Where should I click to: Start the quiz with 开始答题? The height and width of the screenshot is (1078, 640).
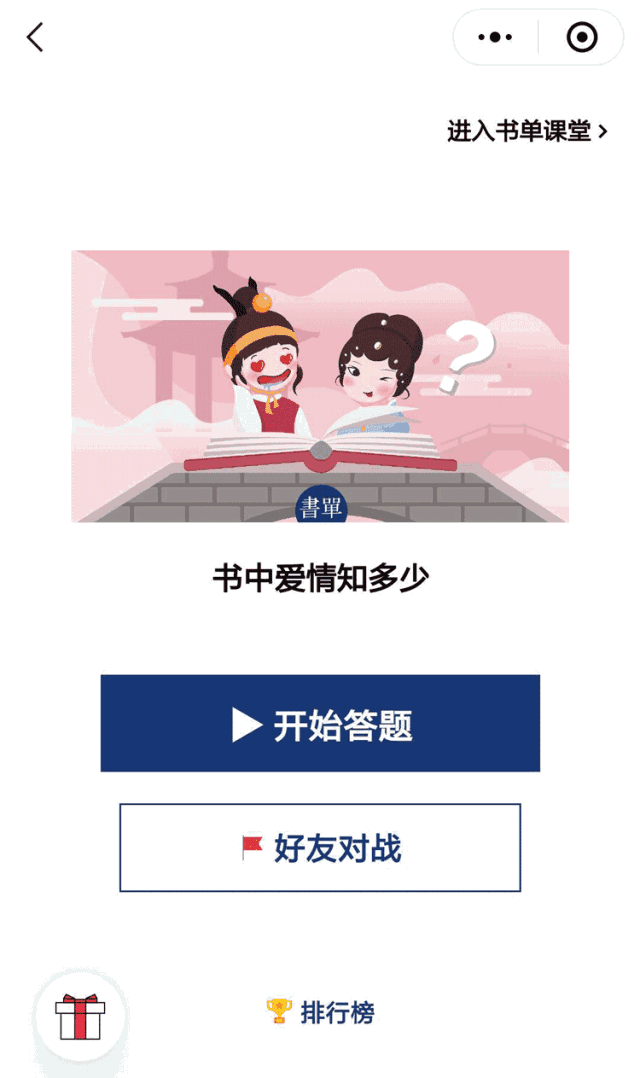pyautogui.click(x=320, y=723)
